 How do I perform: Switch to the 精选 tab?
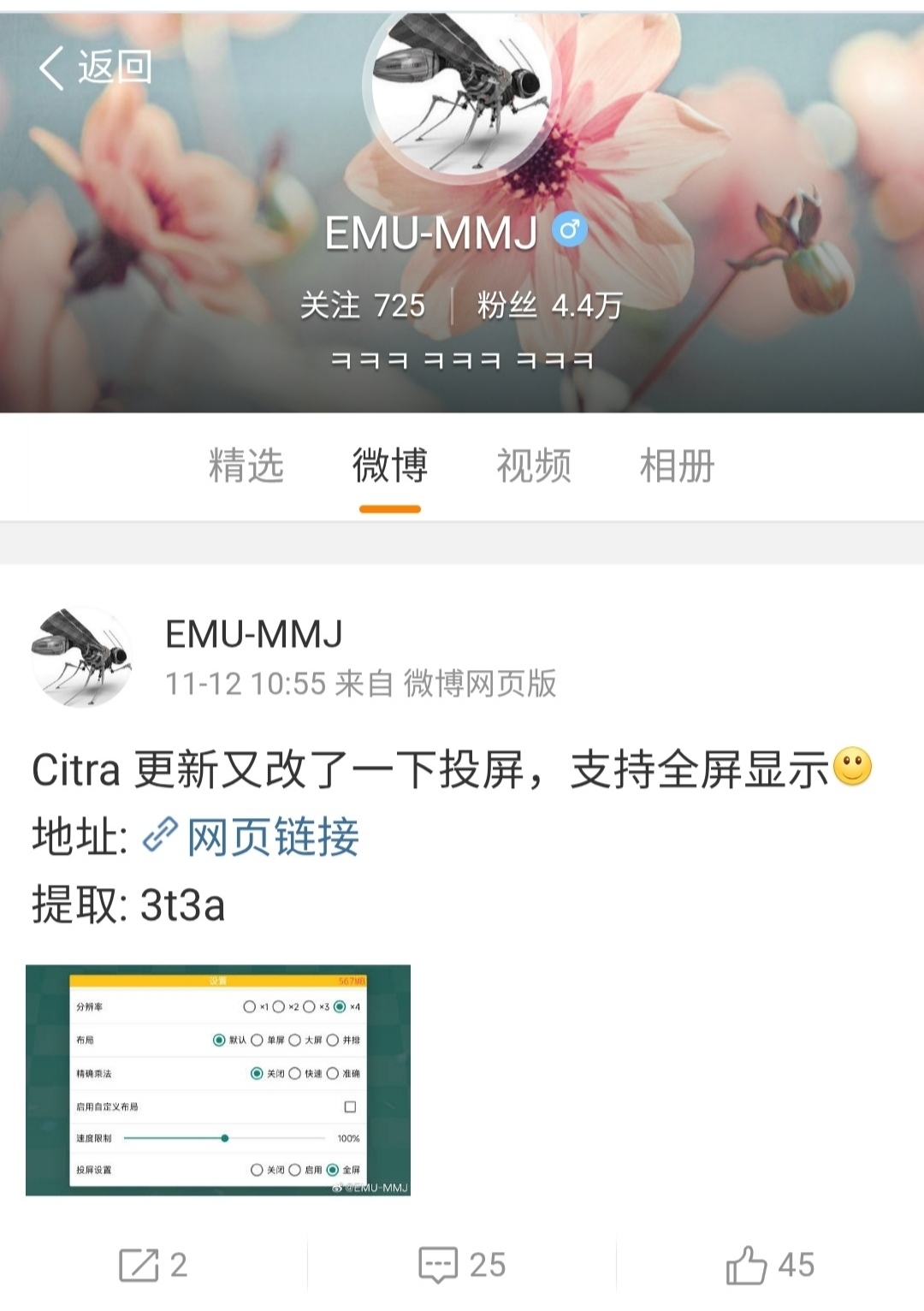pos(246,466)
